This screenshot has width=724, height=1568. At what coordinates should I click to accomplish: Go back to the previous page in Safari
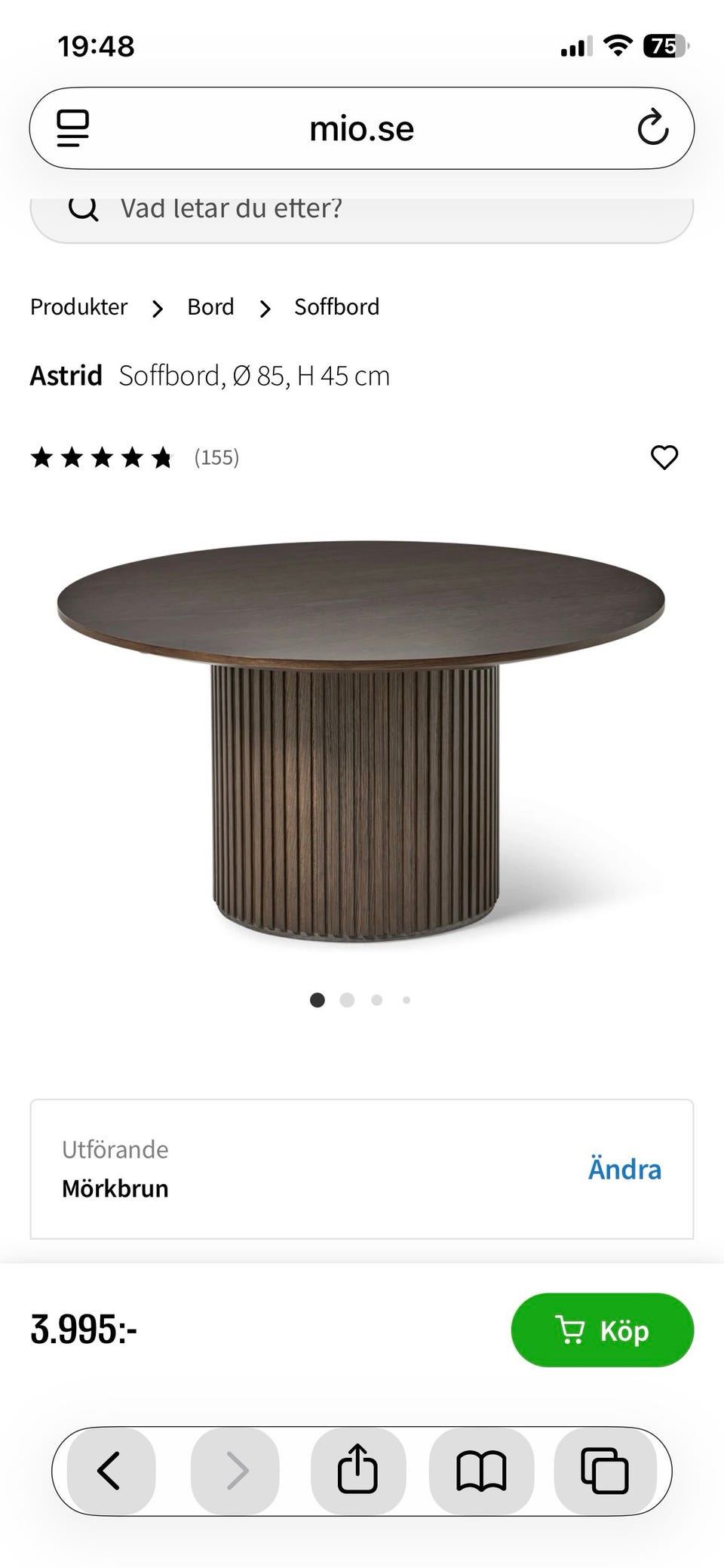click(110, 1471)
